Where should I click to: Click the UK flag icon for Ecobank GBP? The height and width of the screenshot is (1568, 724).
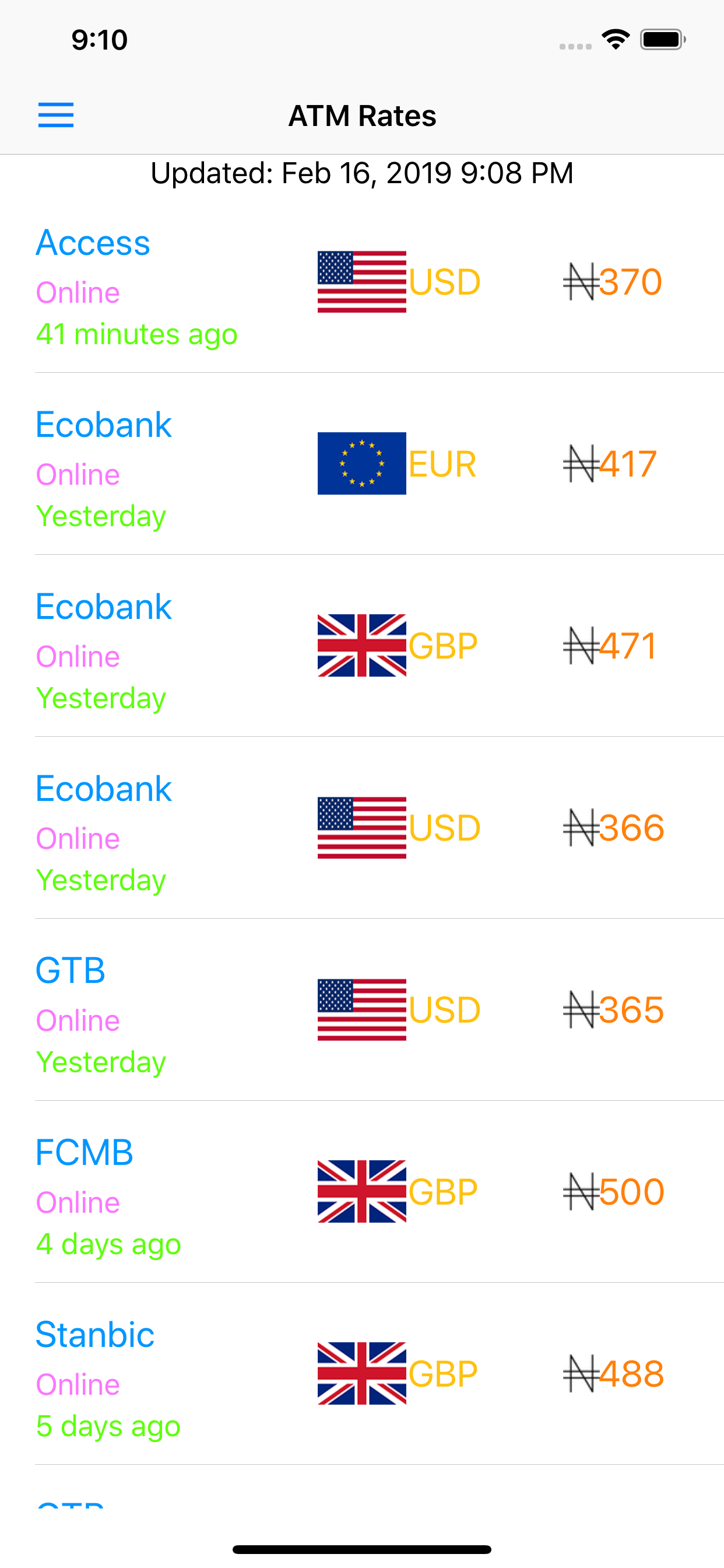click(x=361, y=645)
